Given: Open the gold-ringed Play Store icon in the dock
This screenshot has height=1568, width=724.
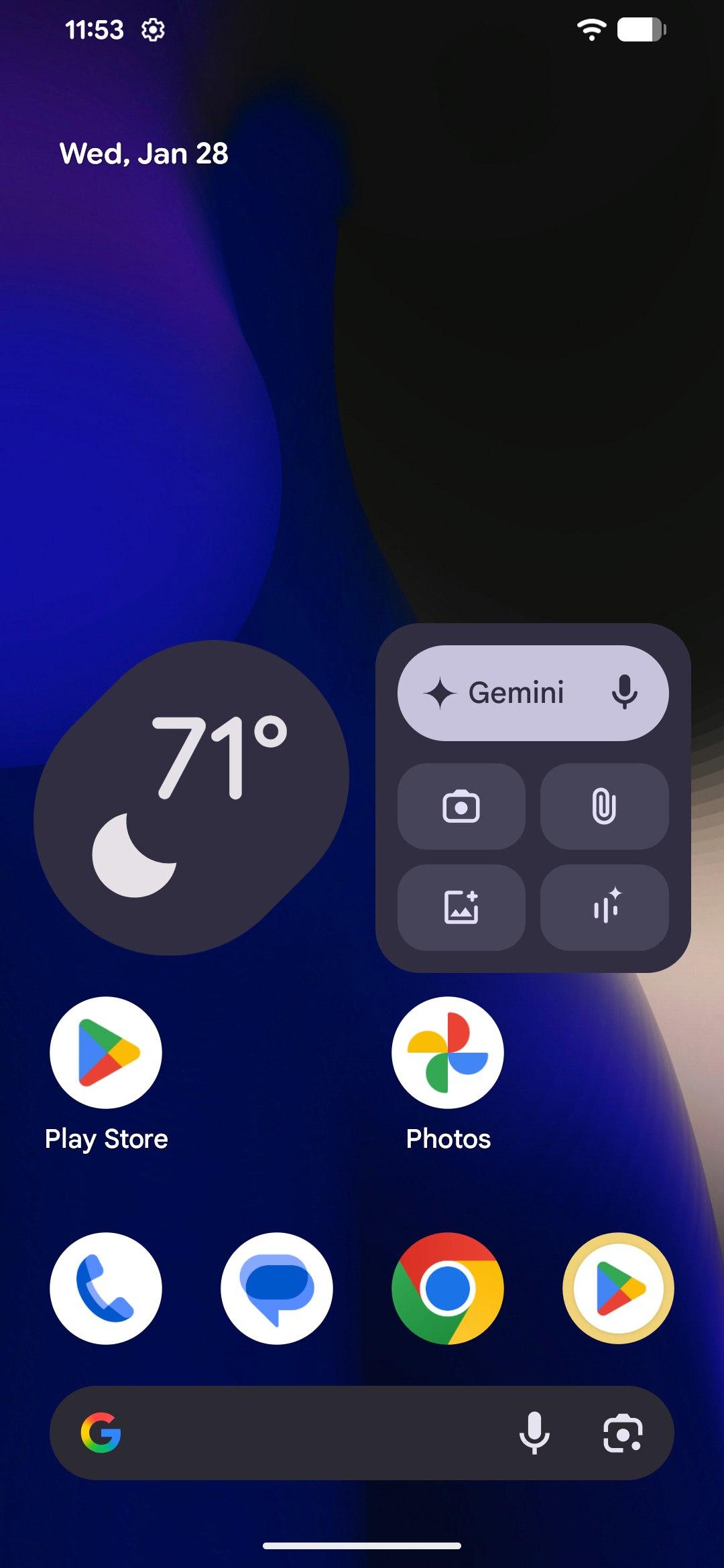Looking at the screenshot, I should click(x=618, y=1288).
